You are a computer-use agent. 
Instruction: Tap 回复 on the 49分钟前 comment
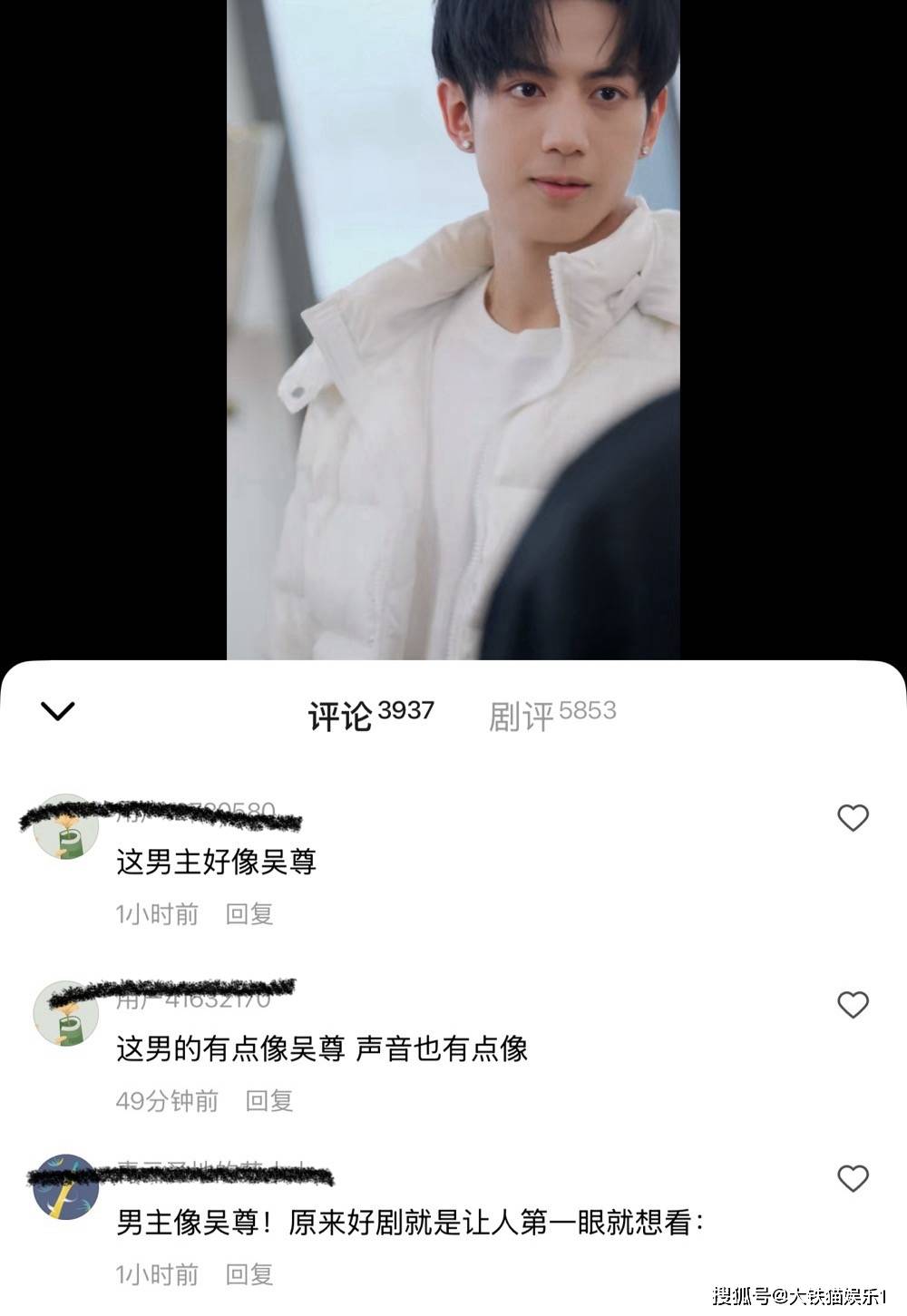pyautogui.click(x=269, y=1100)
